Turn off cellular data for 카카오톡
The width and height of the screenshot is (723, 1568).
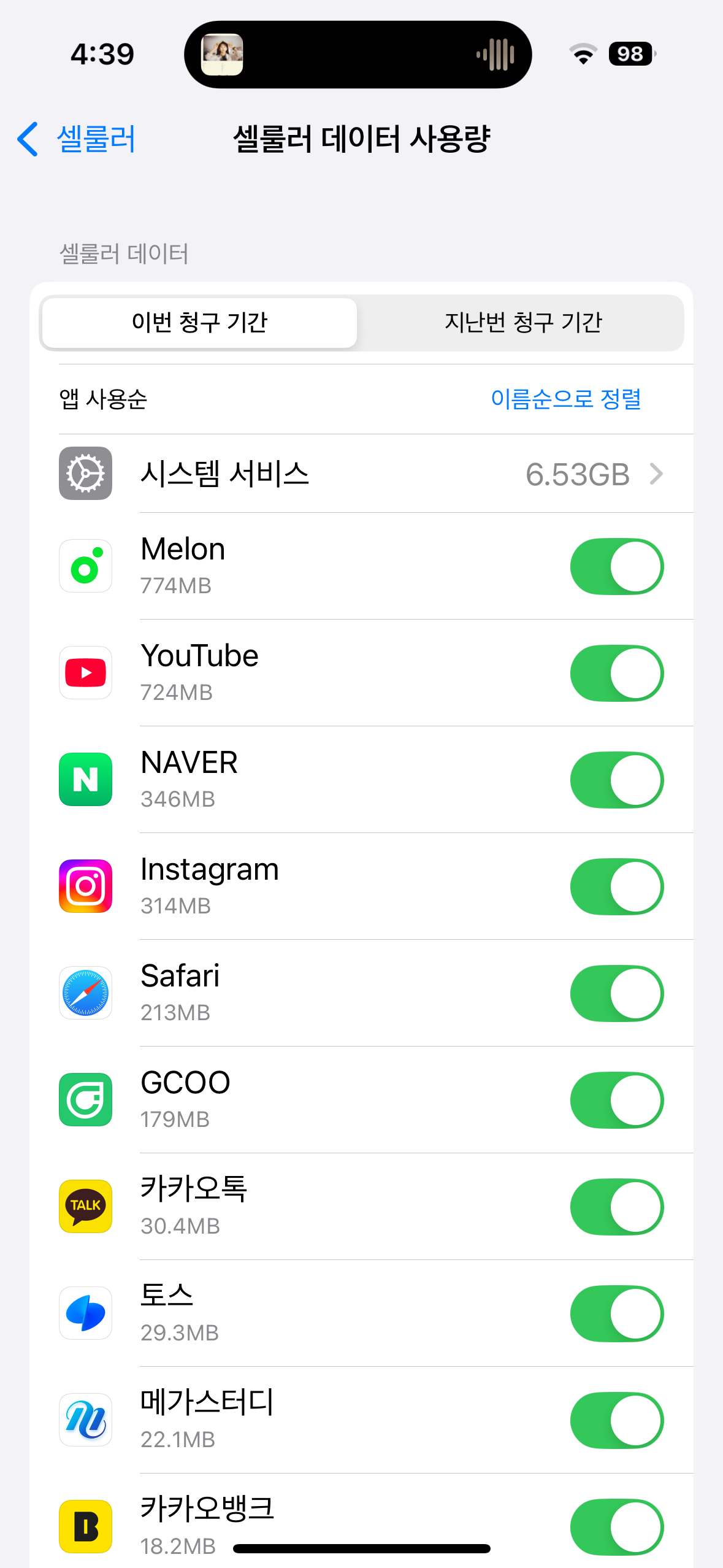(616, 1207)
